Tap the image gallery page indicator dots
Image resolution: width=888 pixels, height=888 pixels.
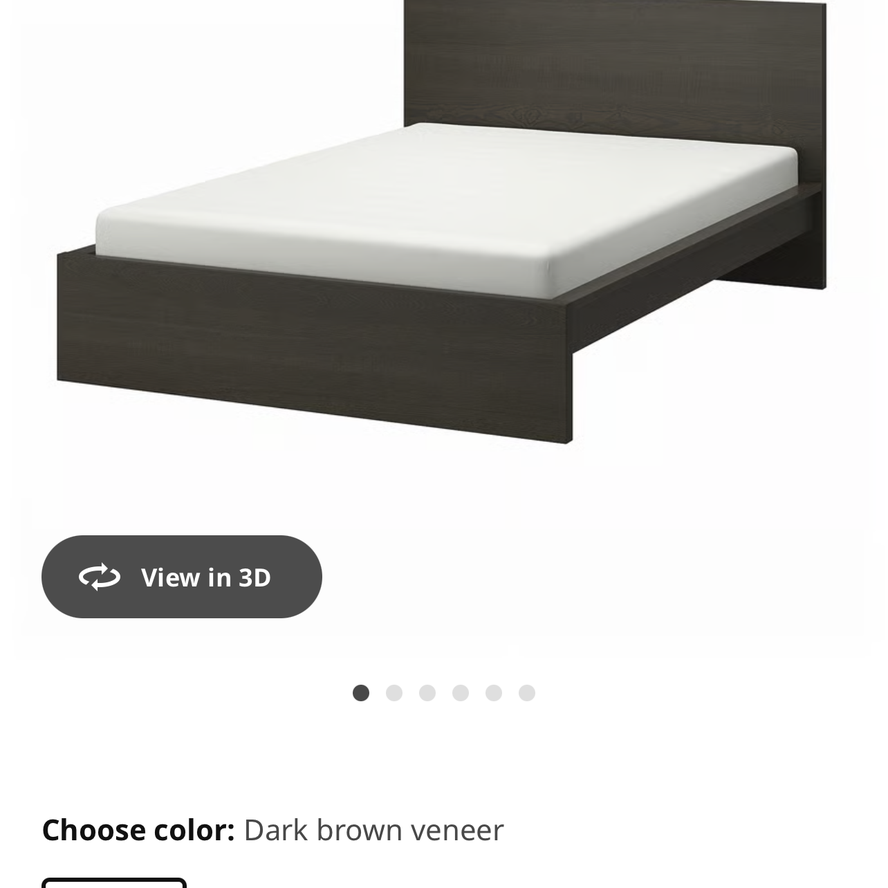click(x=444, y=693)
